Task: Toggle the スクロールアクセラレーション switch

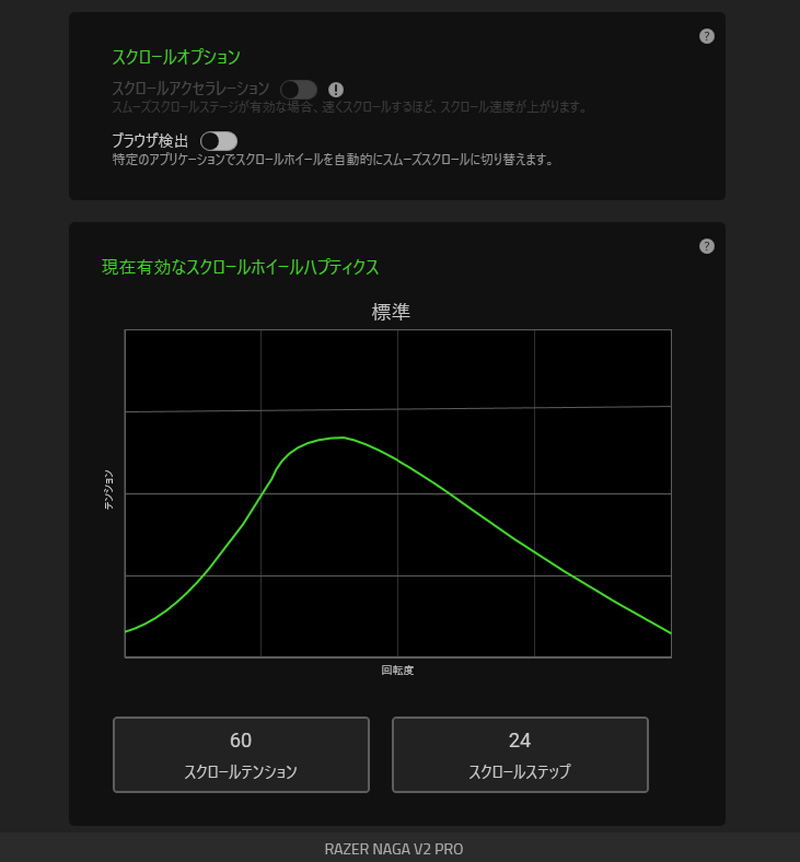Action: [299, 89]
